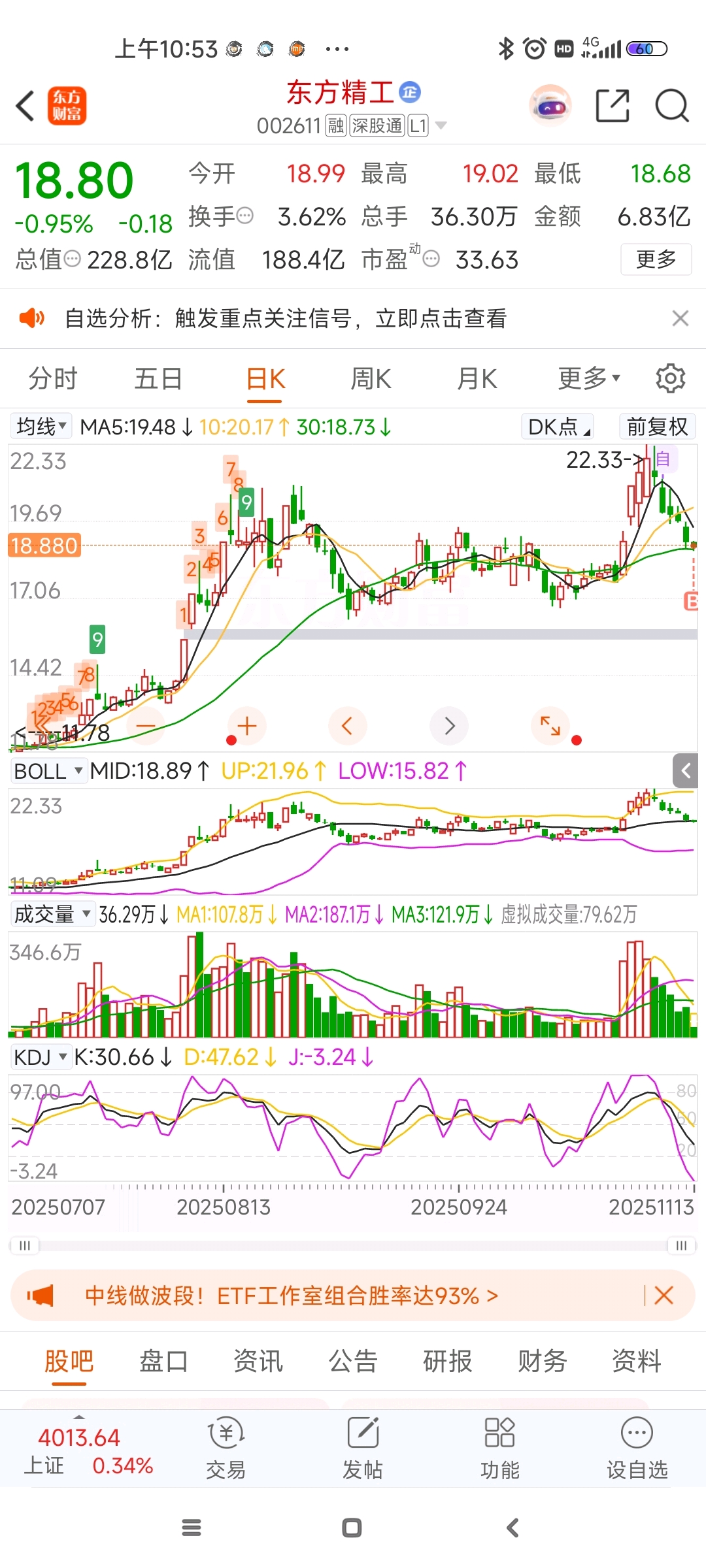
Task: Zoom in chart with plus button
Action: 247,726
